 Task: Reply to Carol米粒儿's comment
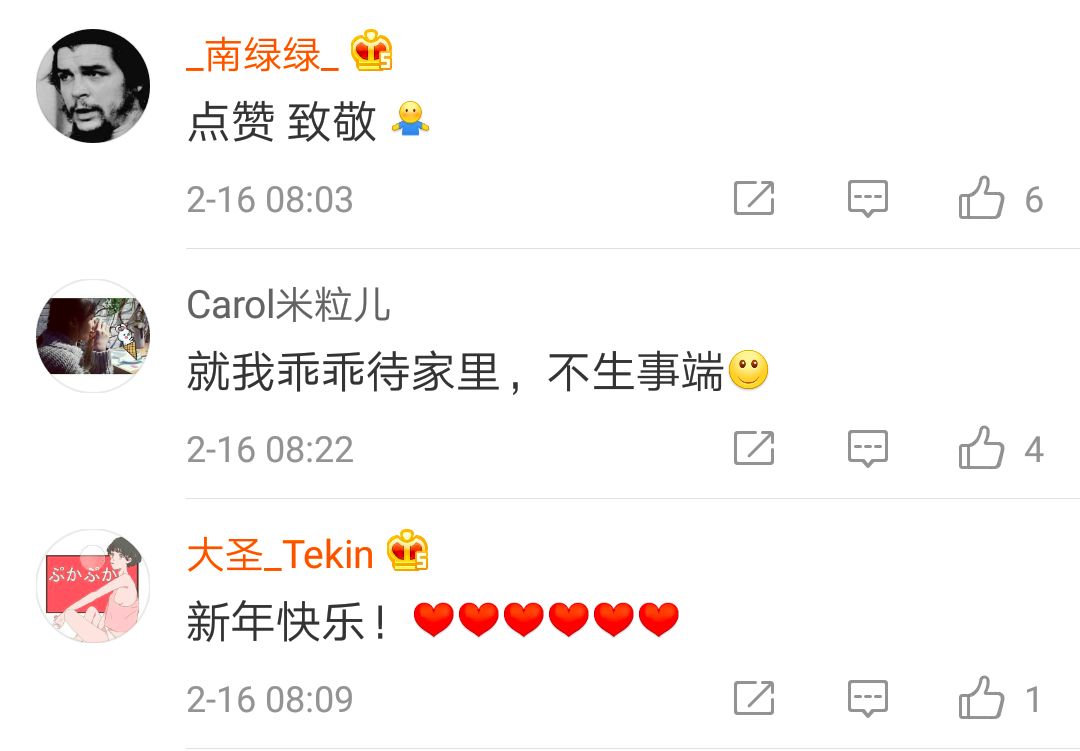(x=868, y=448)
